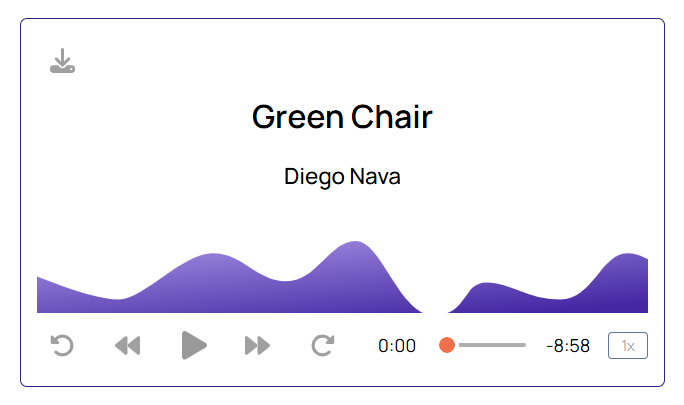
Task: Jump back with the counterclockwise arrow
Action: click(x=62, y=346)
